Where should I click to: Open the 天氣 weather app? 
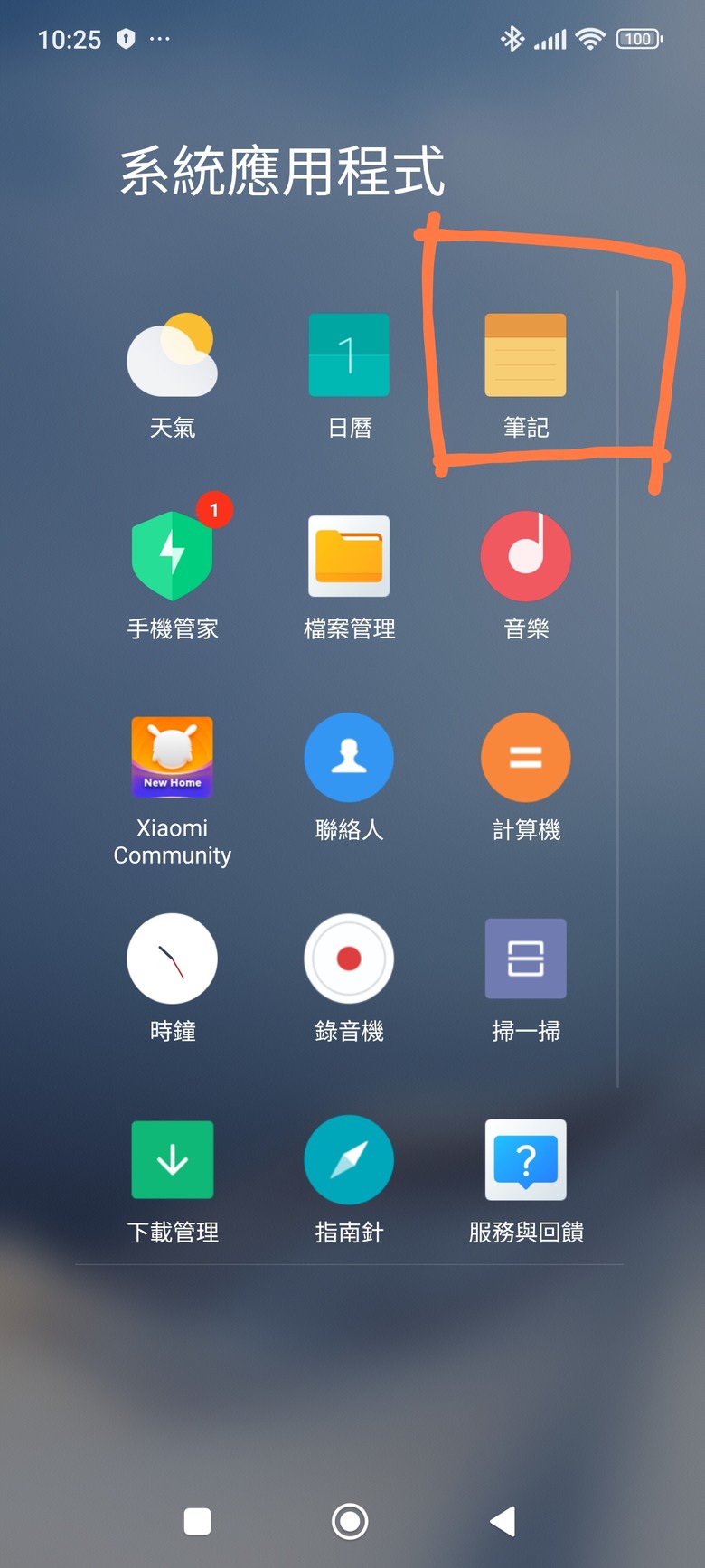(x=172, y=356)
